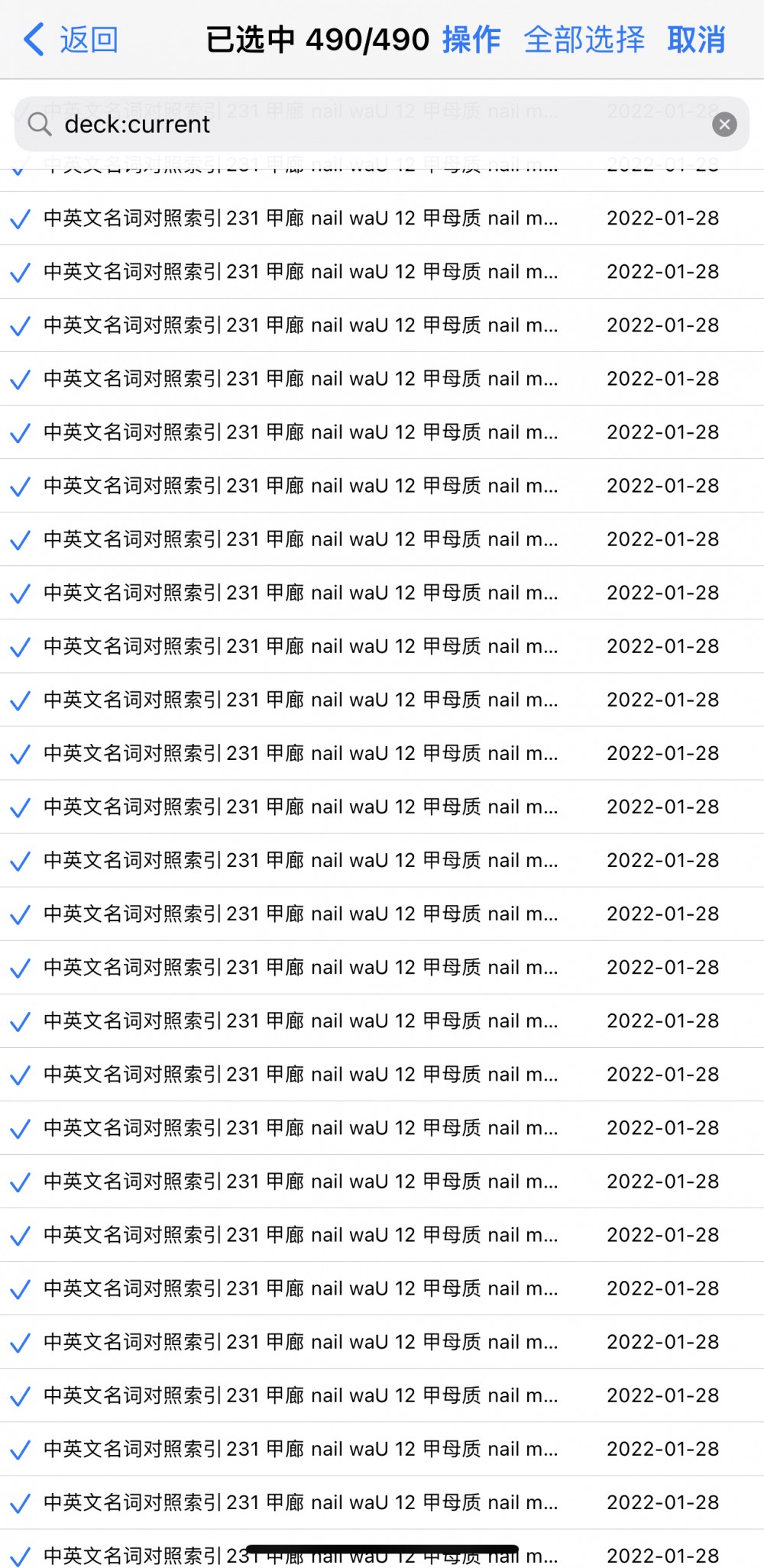Clear the deck:current search text

click(x=724, y=124)
